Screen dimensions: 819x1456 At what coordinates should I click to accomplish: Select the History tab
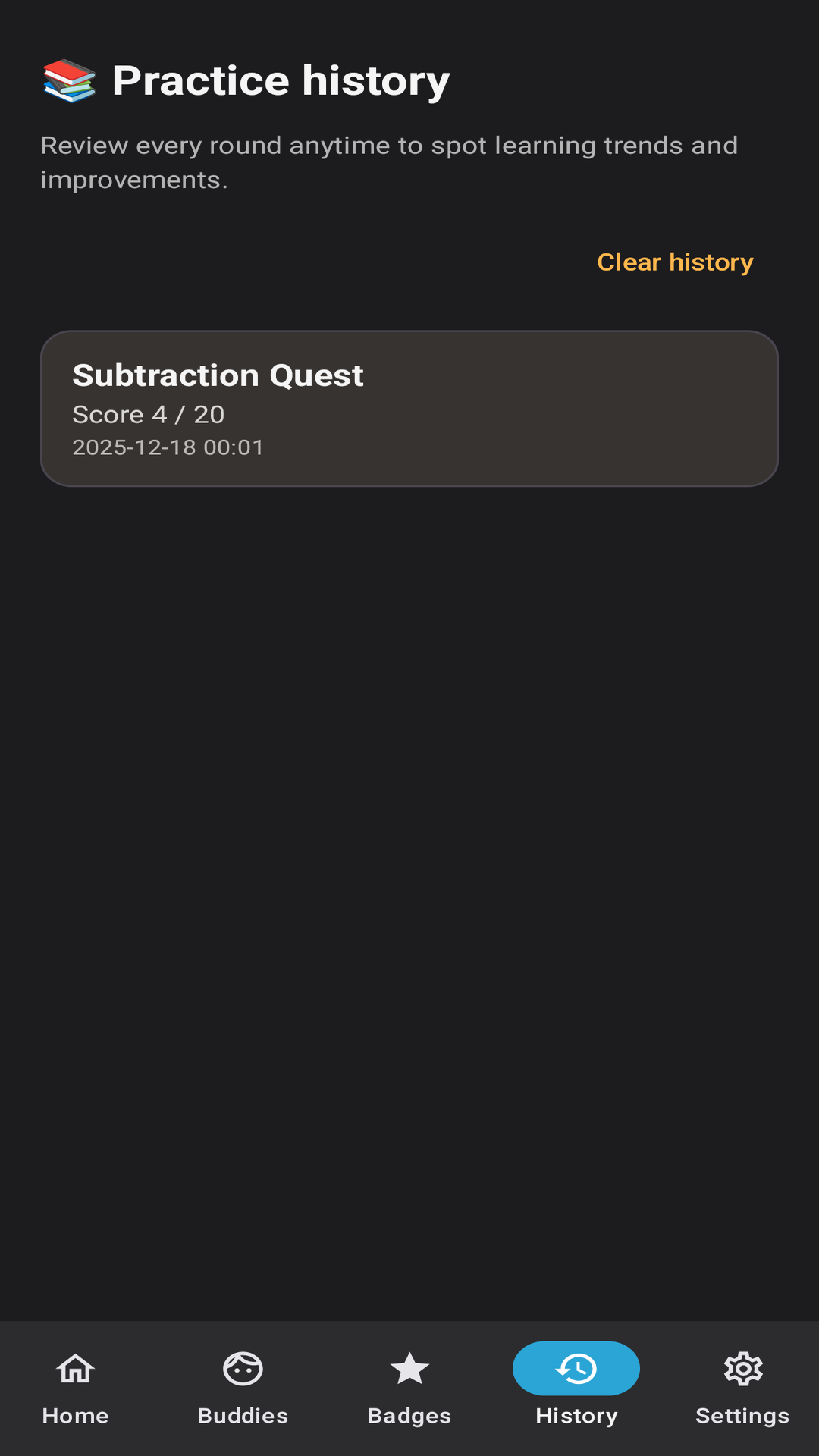click(x=576, y=1388)
